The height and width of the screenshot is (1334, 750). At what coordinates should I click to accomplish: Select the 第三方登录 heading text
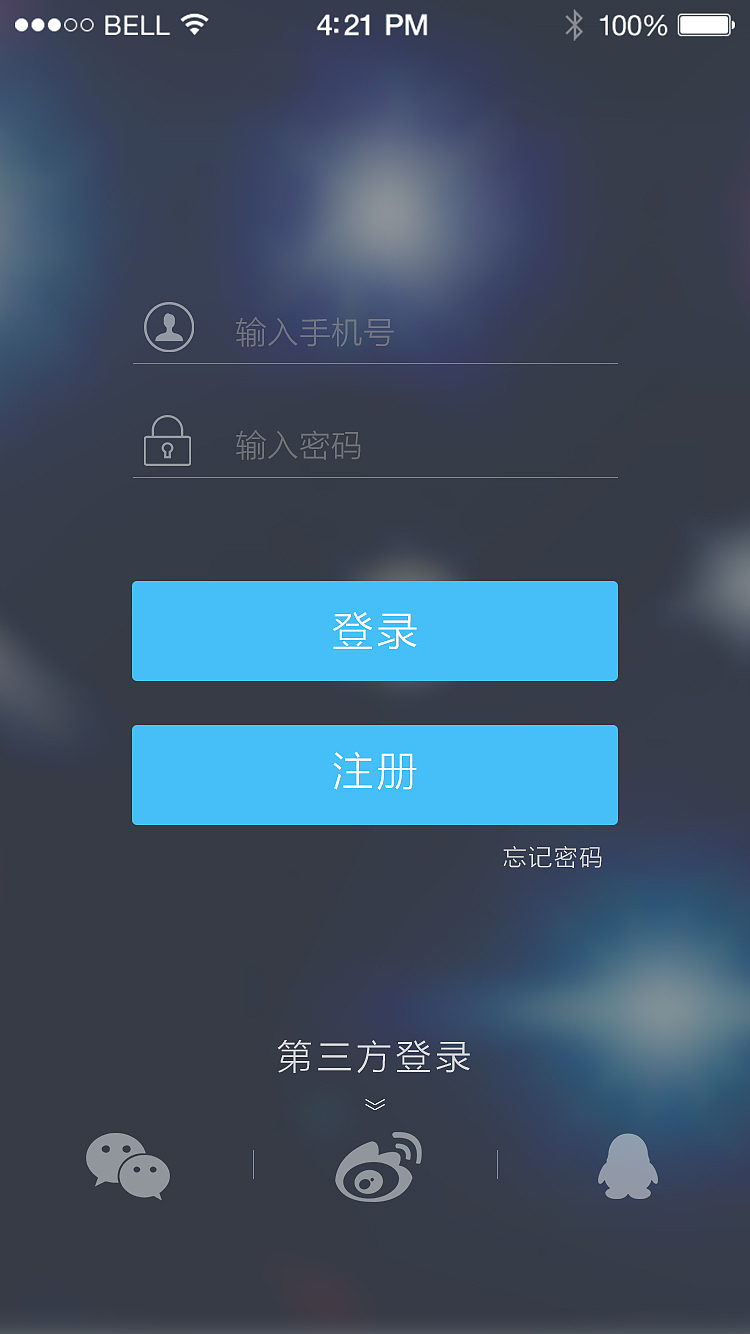tap(375, 1057)
